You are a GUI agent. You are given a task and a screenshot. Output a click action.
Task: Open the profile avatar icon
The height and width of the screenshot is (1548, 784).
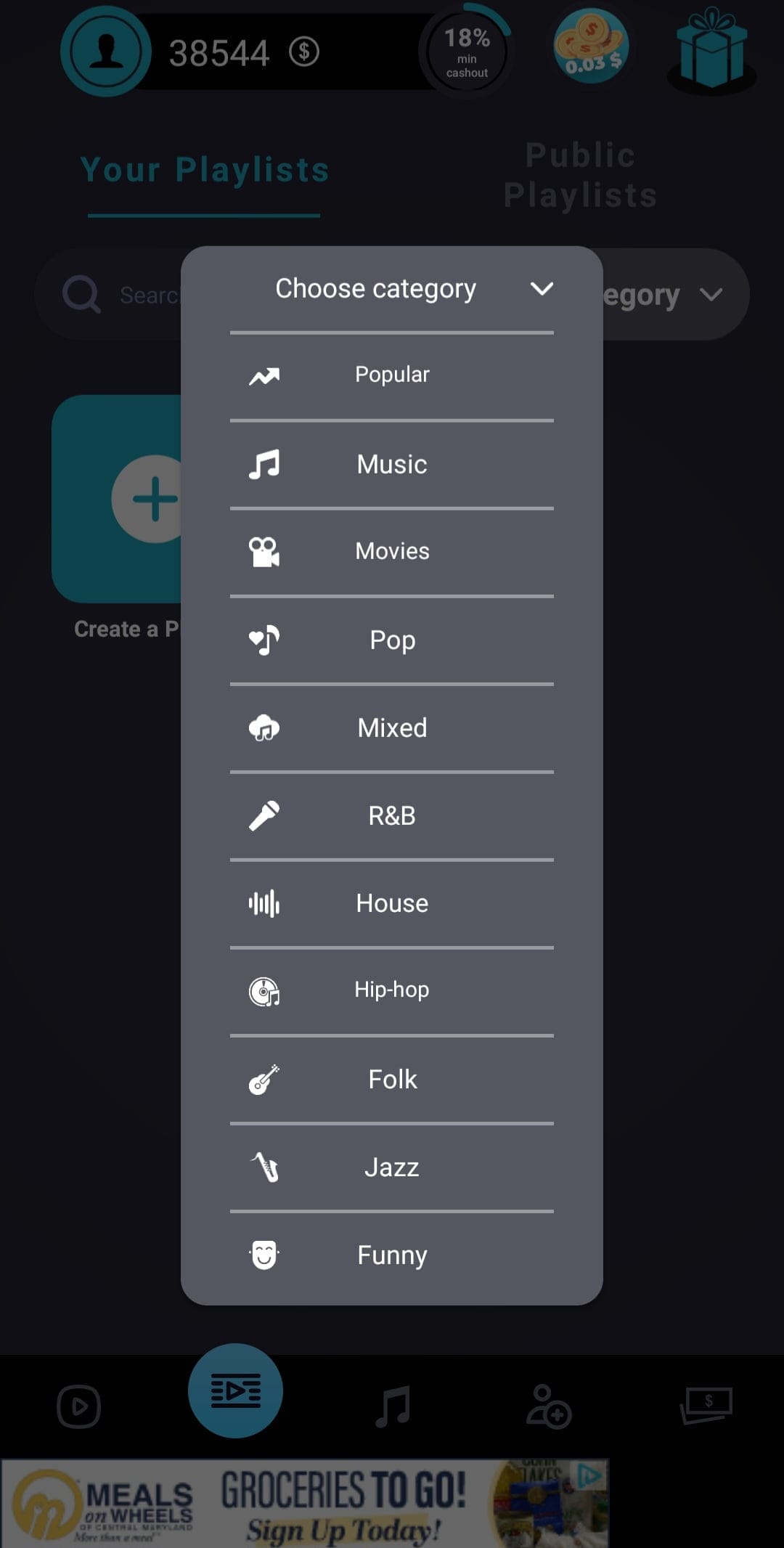(x=106, y=52)
